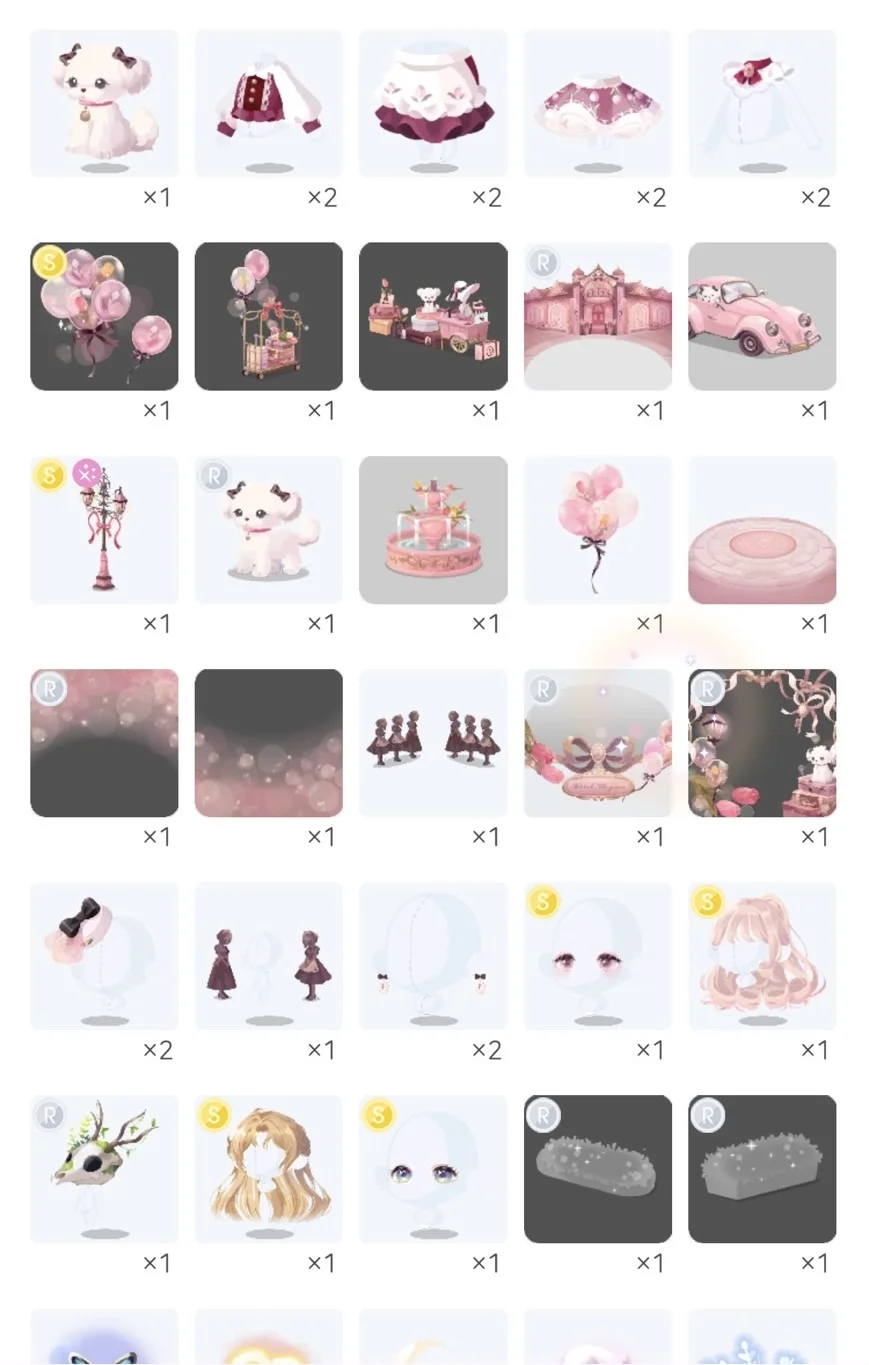View the deer skull with antlers item
869x1365 pixels.
tap(104, 1168)
